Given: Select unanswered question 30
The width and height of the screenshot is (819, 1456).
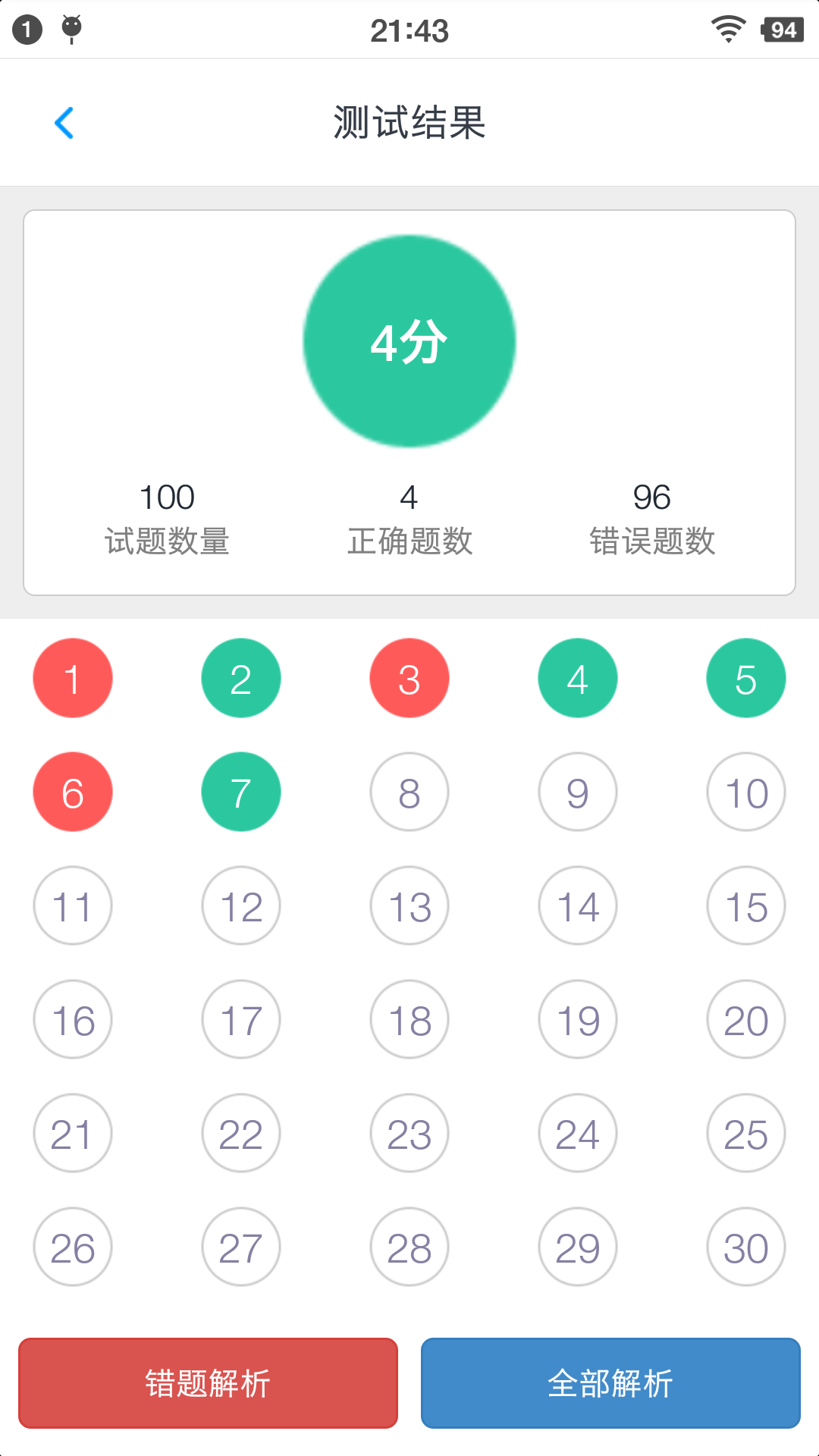Looking at the screenshot, I should [x=745, y=1246].
